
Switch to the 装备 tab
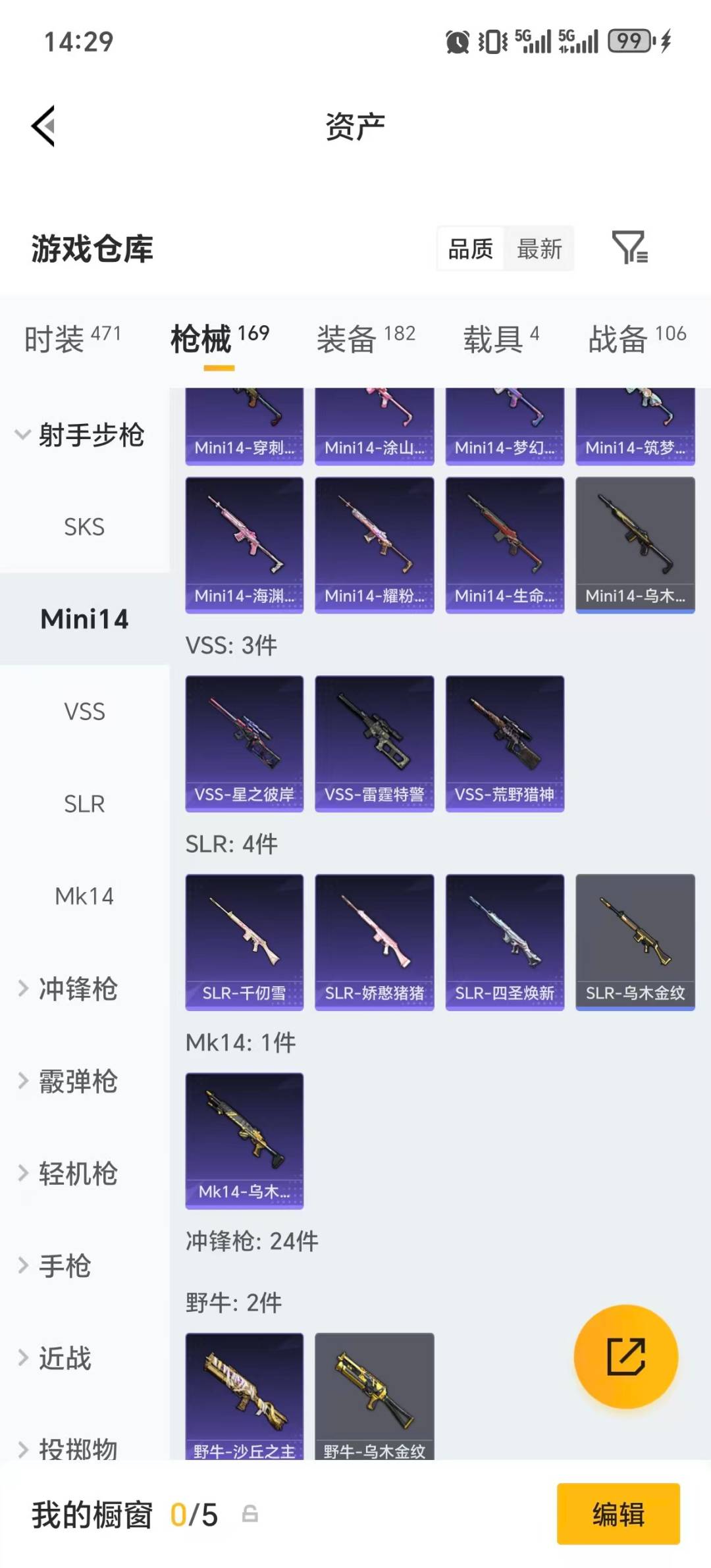(x=345, y=339)
